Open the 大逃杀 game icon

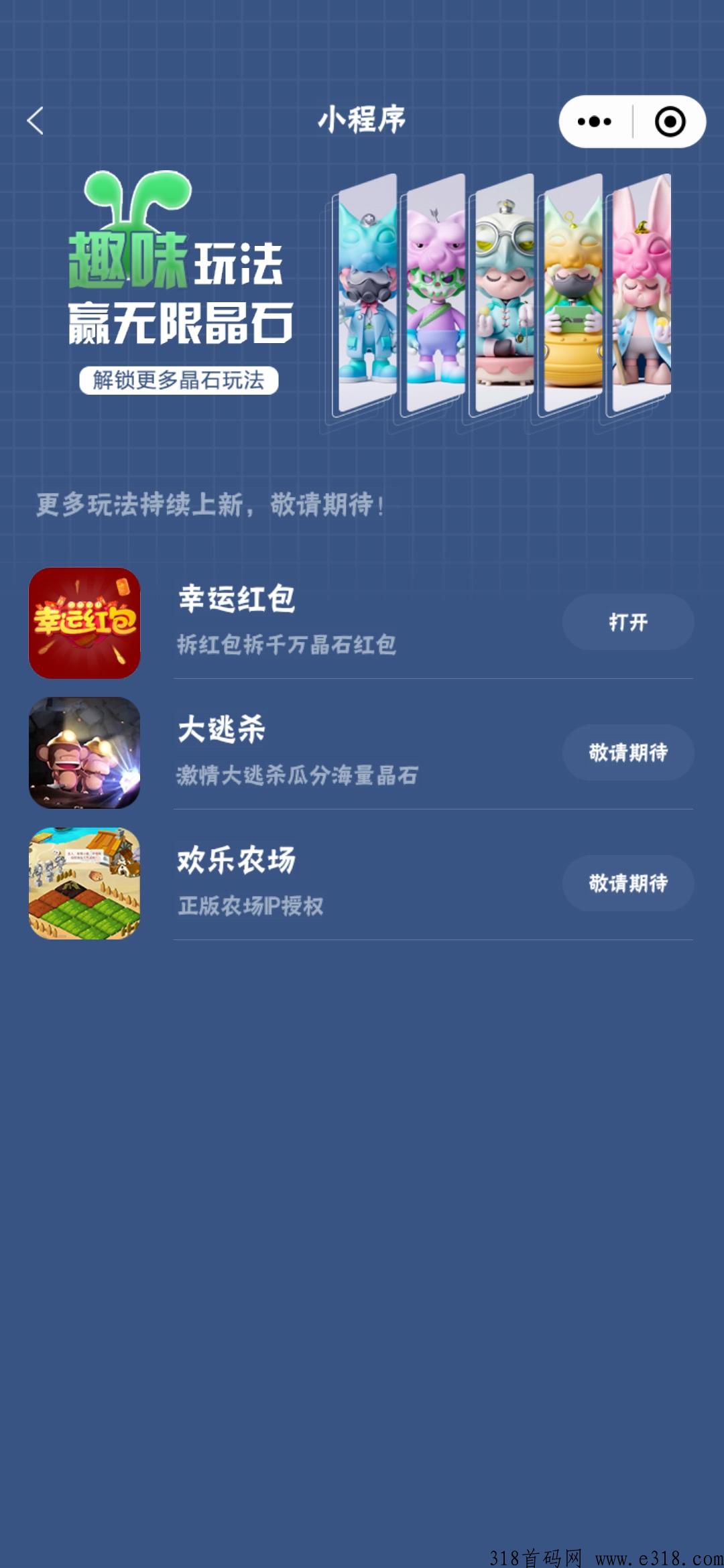point(84,753)
